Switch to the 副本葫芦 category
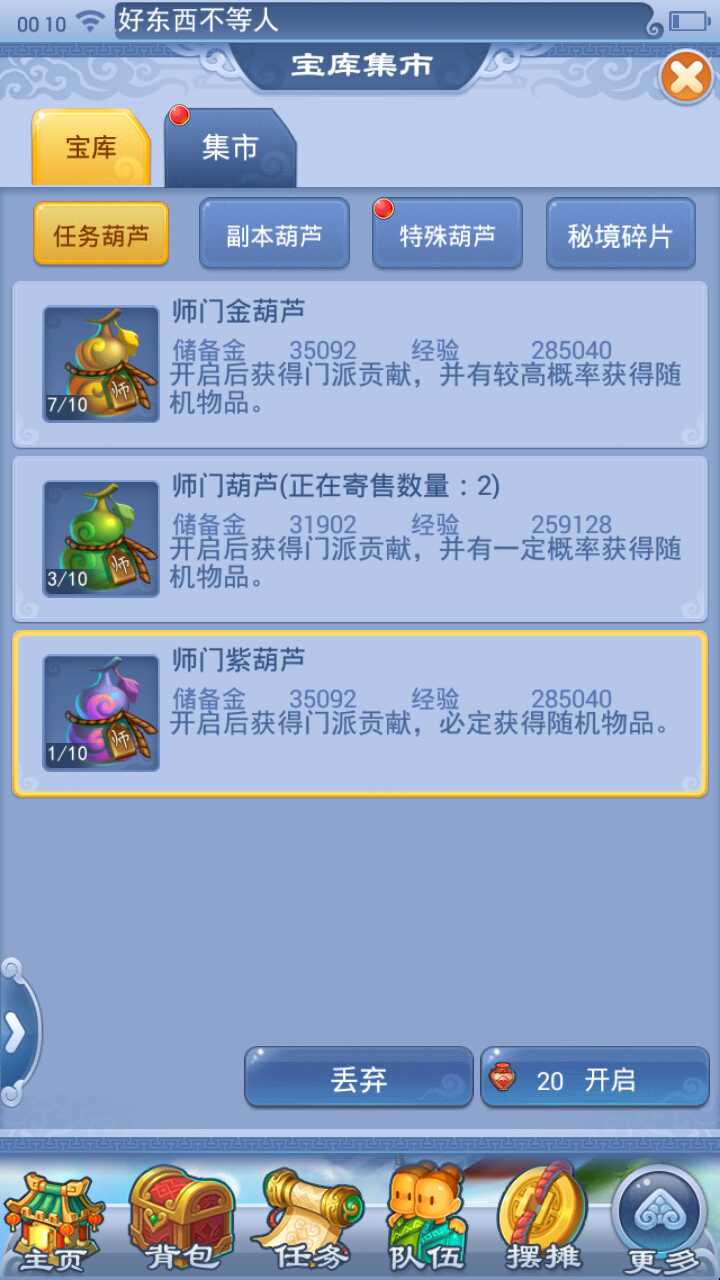720x1280 pixels. tap(274, 235)
